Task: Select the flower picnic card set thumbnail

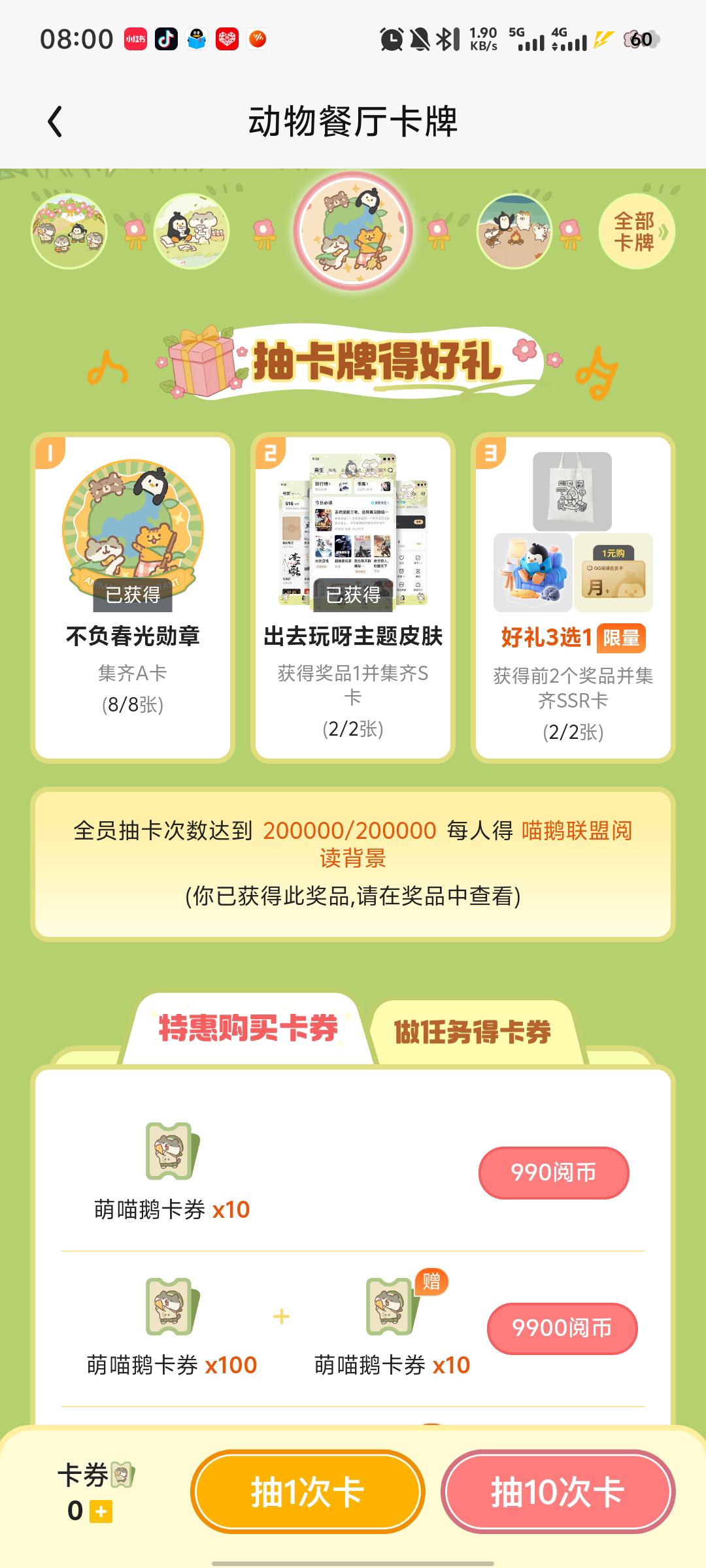Action: [x=69, y=231]
